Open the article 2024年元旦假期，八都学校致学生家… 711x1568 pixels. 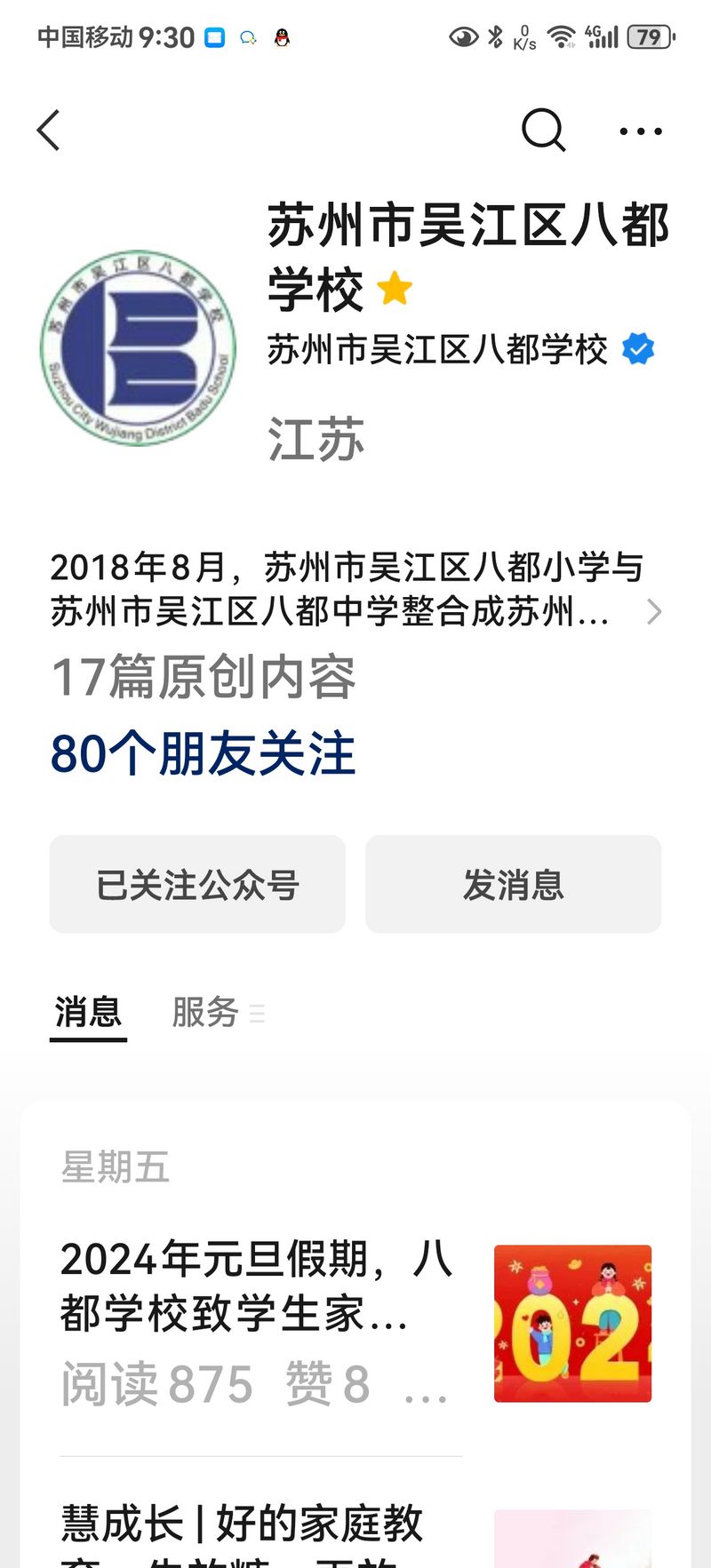click(258, 1286)
